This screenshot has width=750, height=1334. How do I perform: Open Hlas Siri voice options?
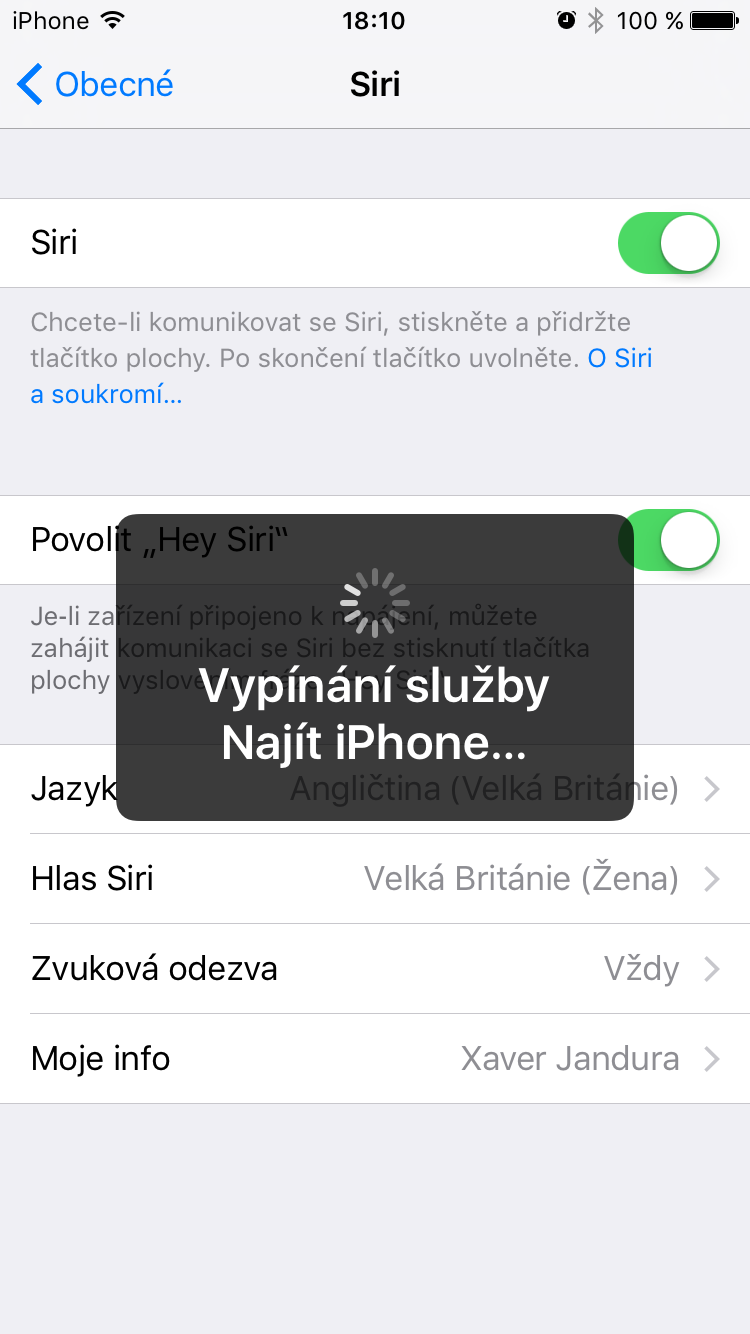point(375,879)
